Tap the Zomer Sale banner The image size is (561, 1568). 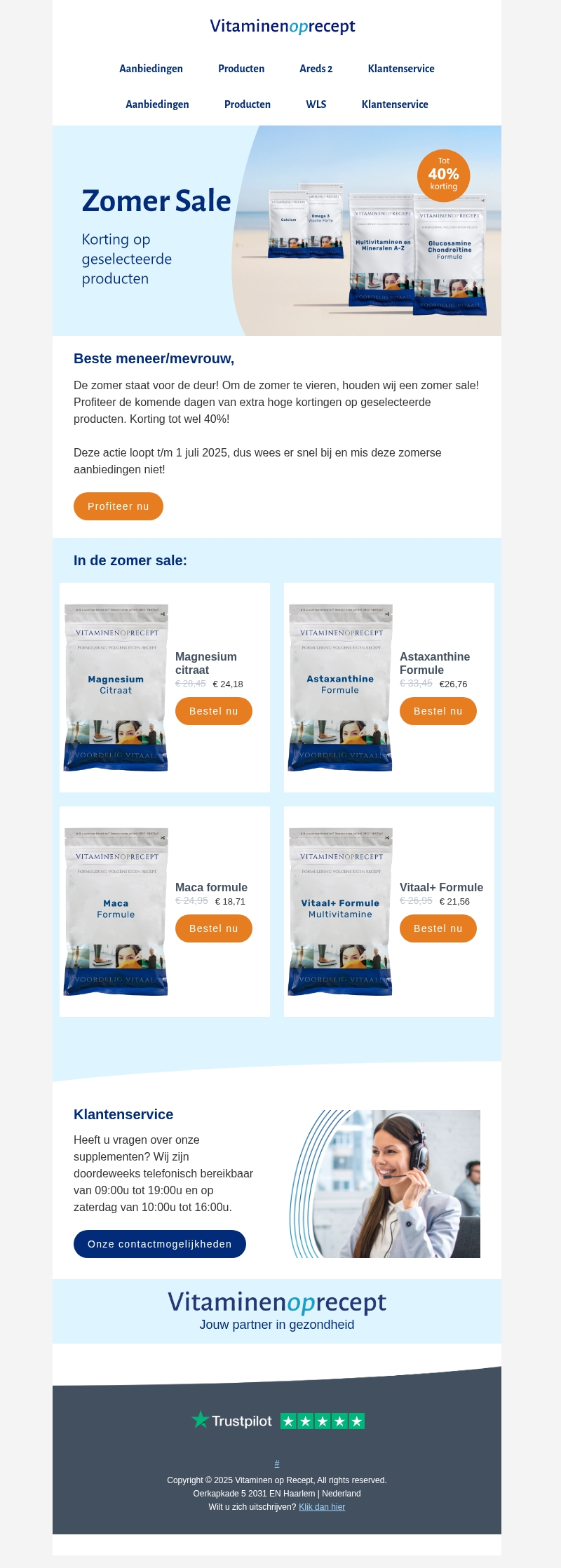276,231
